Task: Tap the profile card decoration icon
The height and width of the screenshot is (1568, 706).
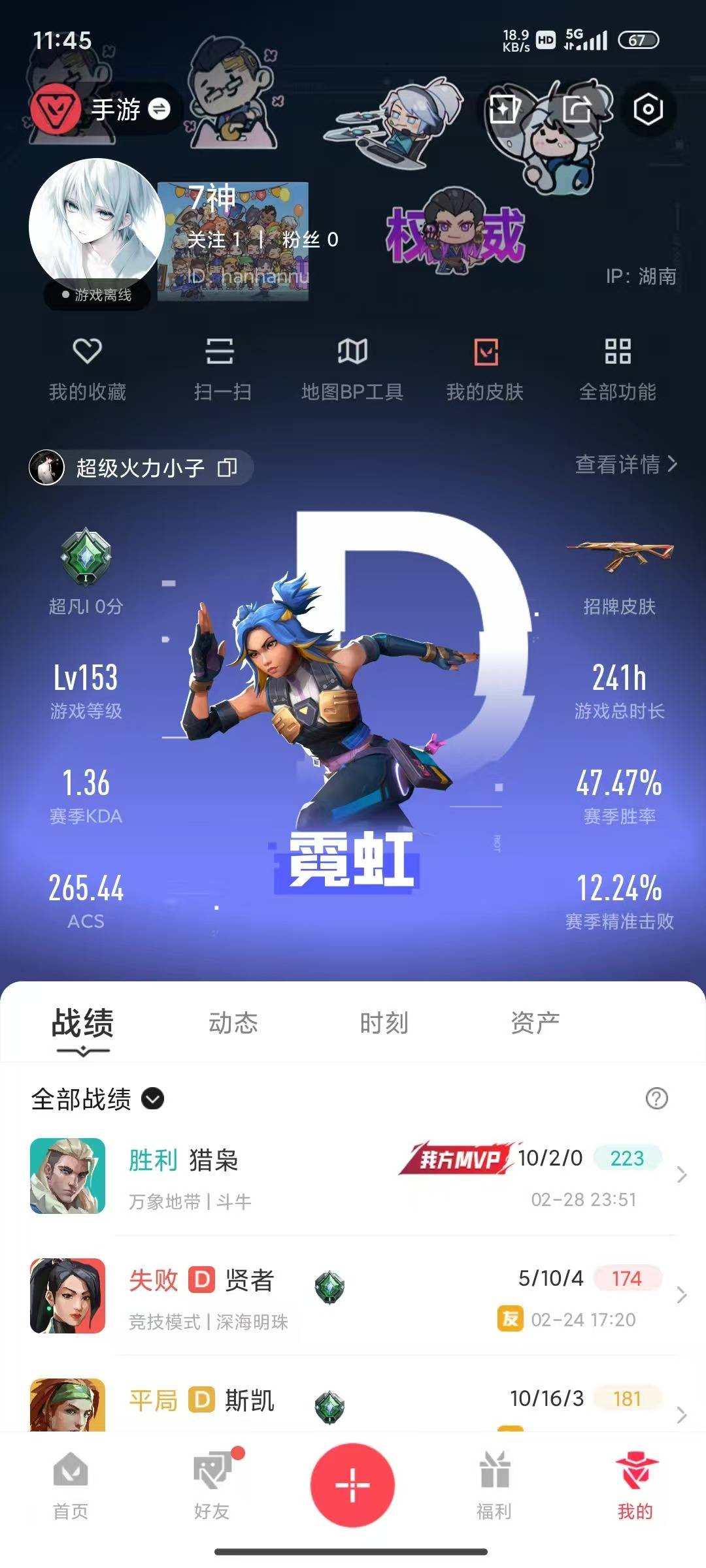Action: [503, 110]
